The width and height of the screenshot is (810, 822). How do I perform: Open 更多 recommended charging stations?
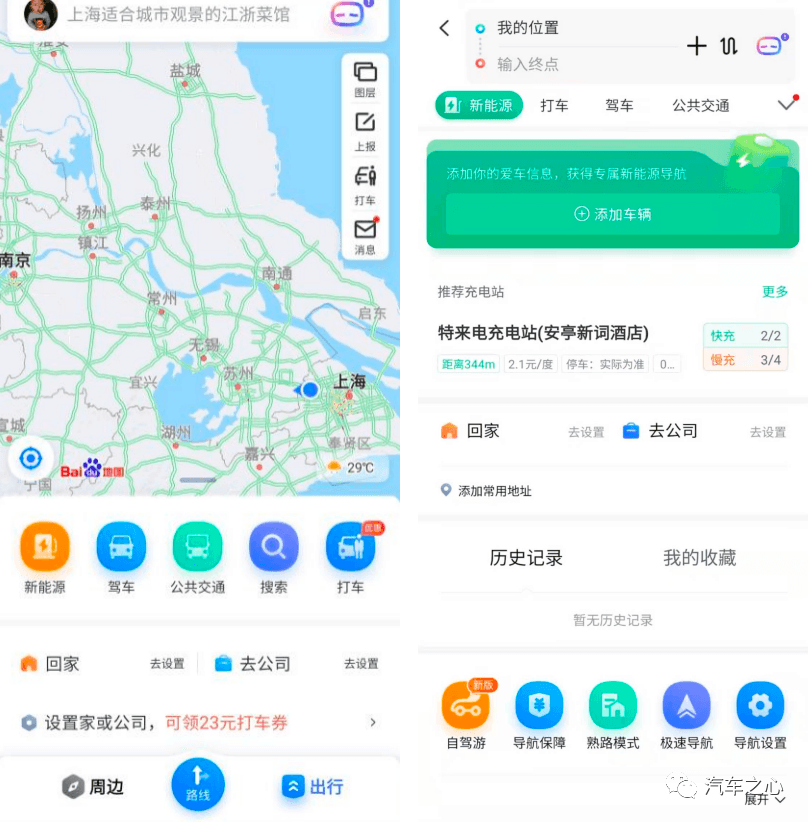[x=775, y=292]
